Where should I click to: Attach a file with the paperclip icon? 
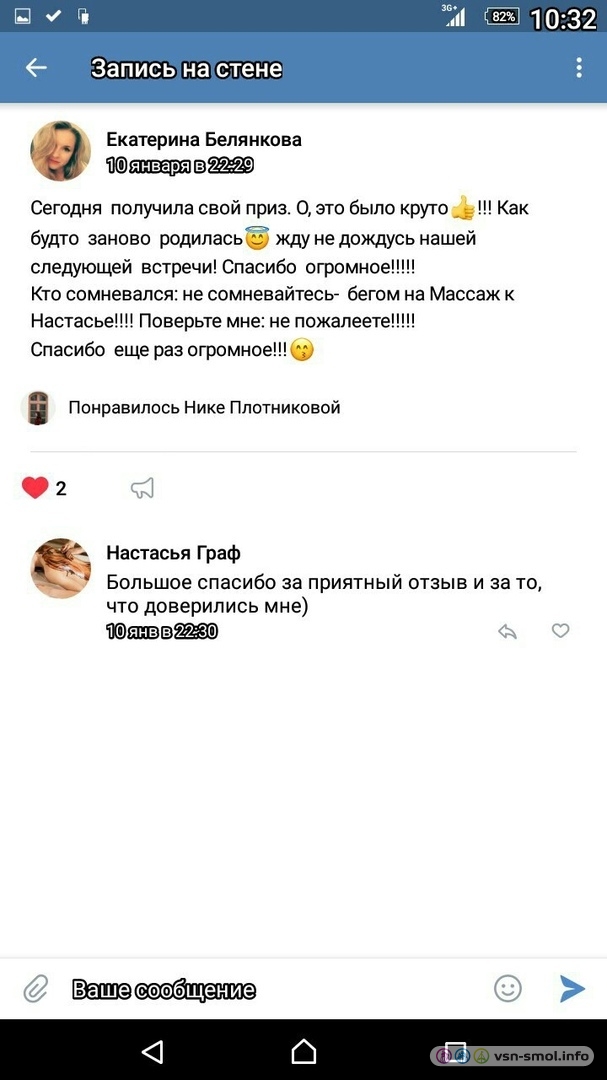[34, 990]
